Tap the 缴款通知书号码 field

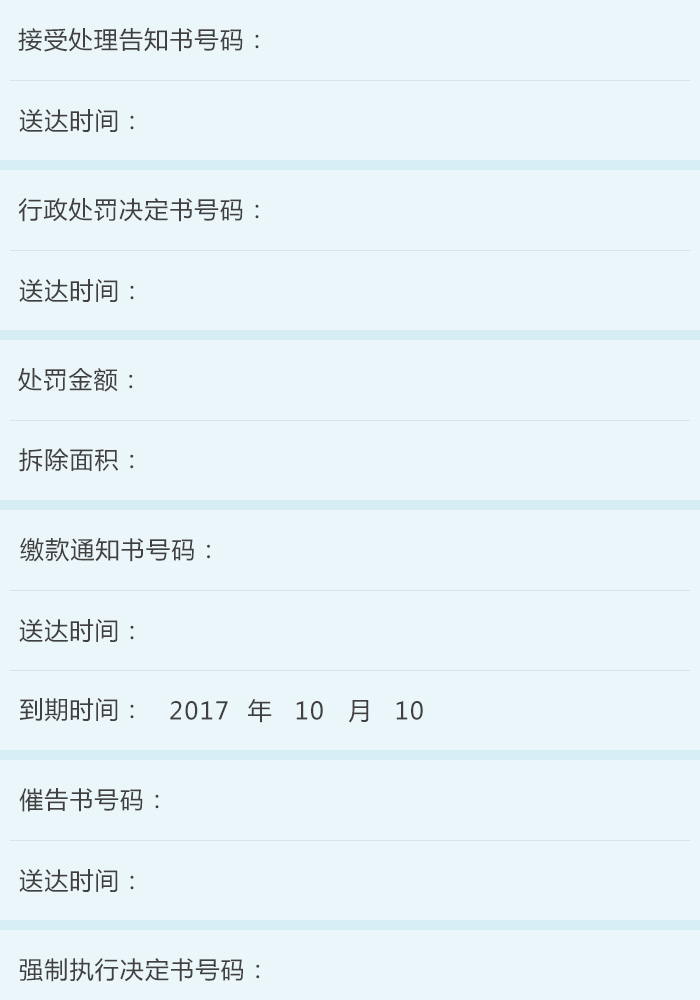point(450,550)
